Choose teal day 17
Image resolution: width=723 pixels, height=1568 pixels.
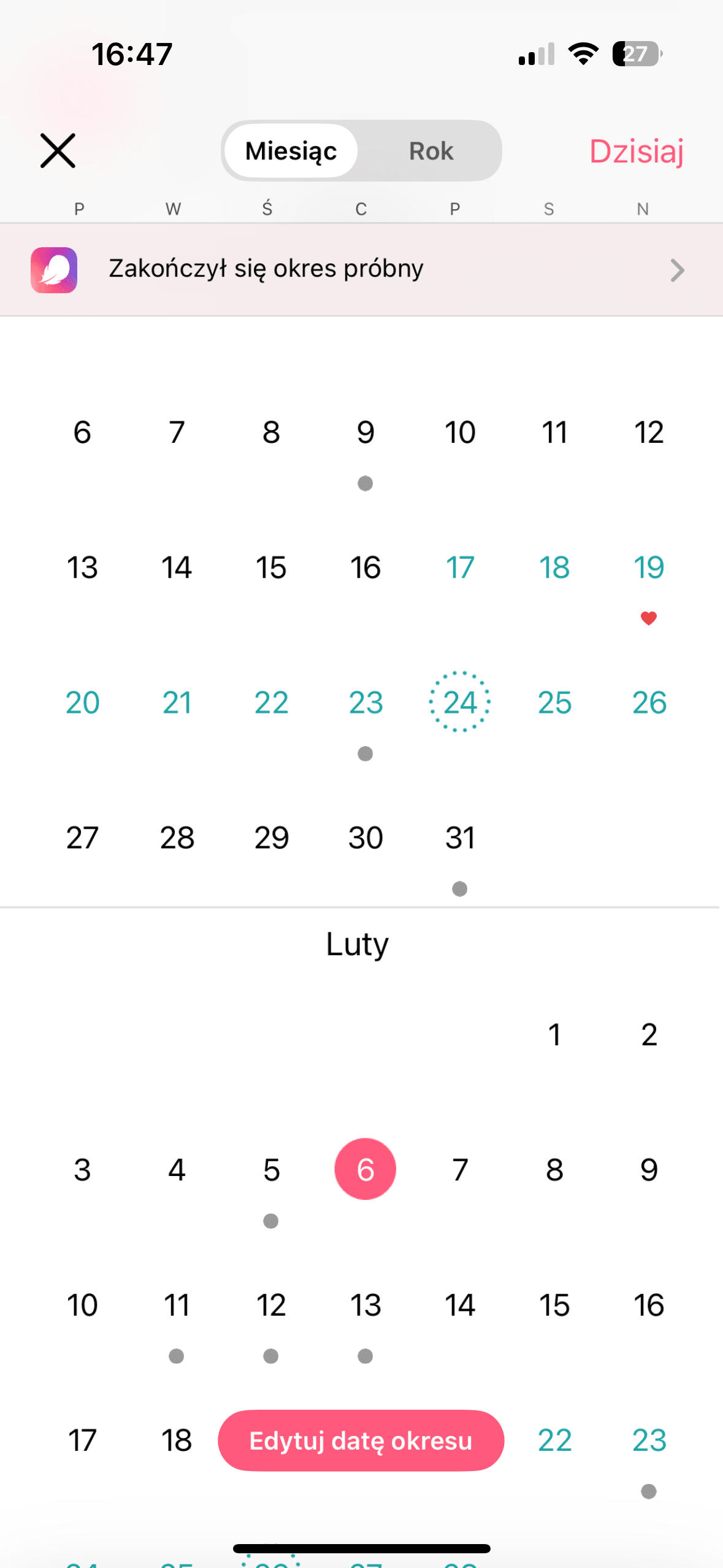(459, 567)
